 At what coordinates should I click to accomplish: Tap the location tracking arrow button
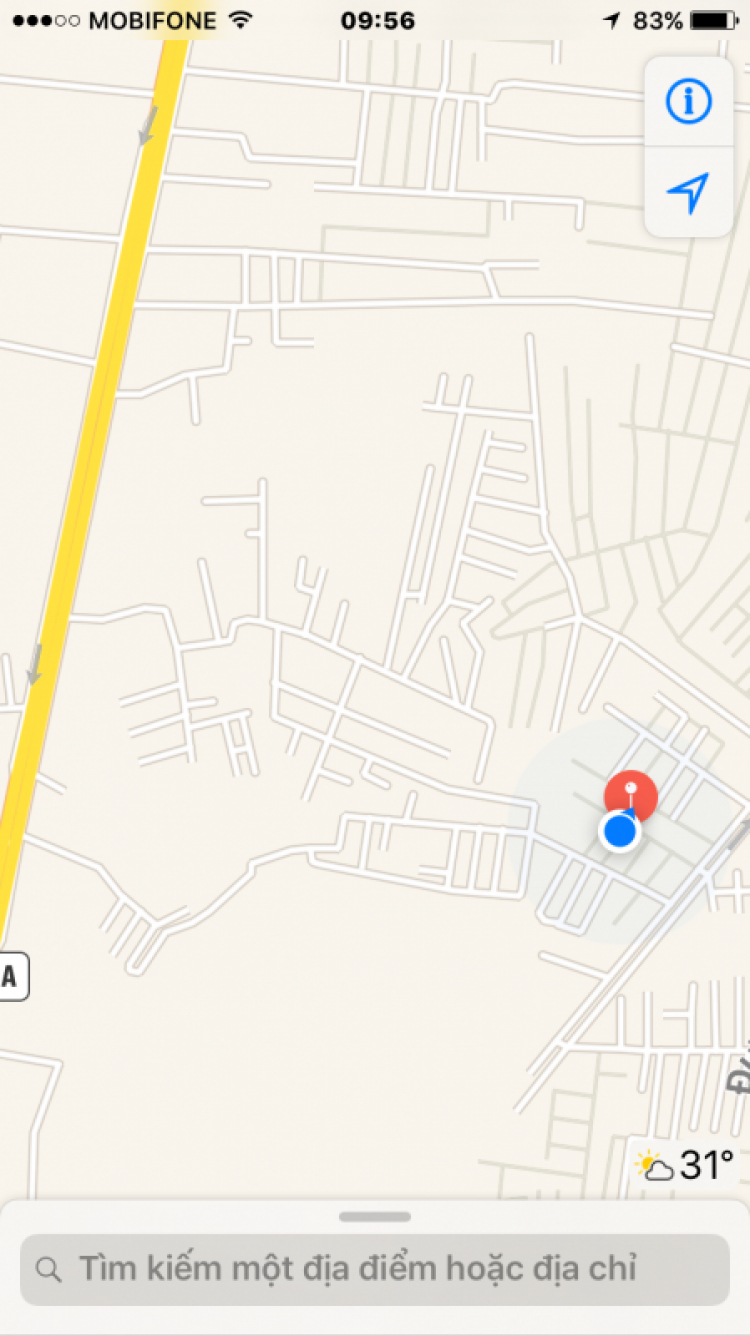[x=688, y=192]
